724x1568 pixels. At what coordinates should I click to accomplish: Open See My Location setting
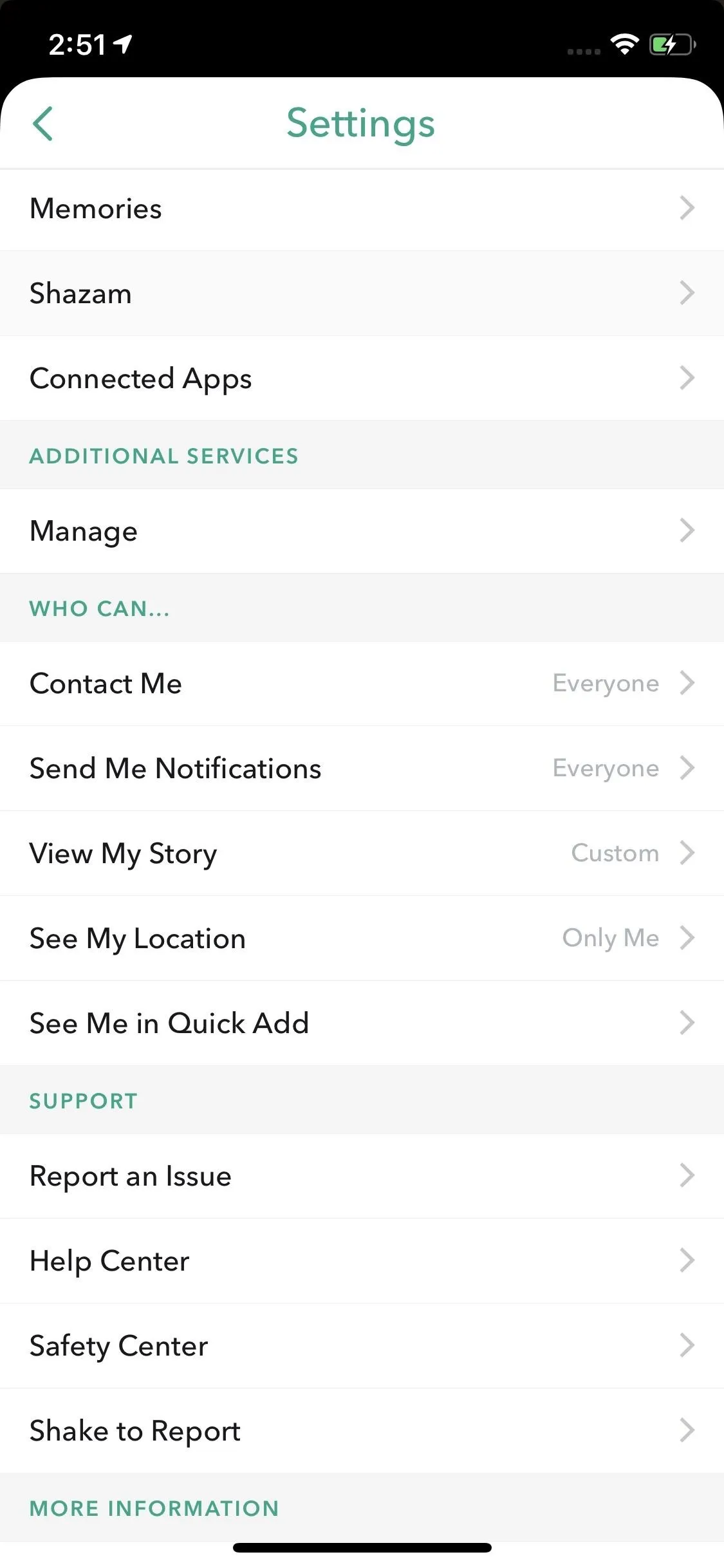point(362,938)
